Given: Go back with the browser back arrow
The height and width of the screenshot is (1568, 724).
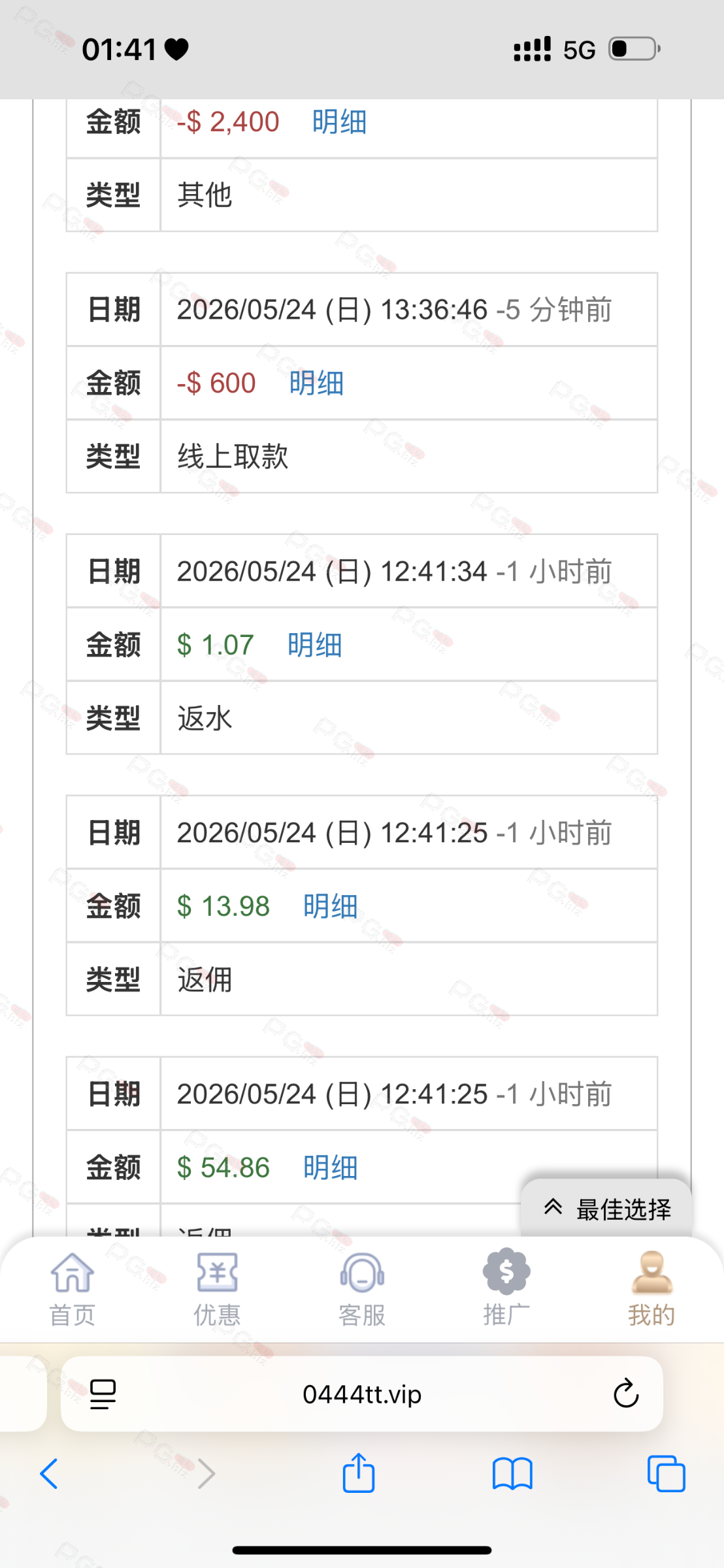Looking at the screenshot, I should (x=49, y=1474).
